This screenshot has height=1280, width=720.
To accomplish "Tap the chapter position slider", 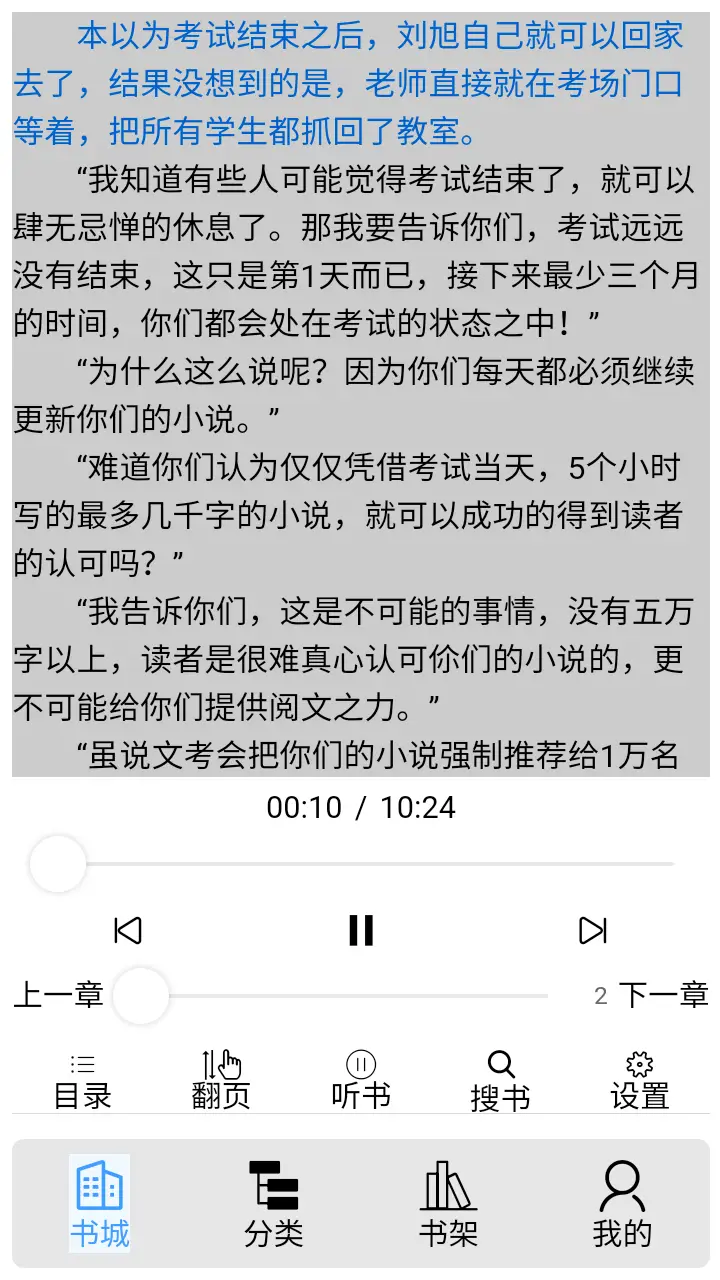I will pos(340,996).
